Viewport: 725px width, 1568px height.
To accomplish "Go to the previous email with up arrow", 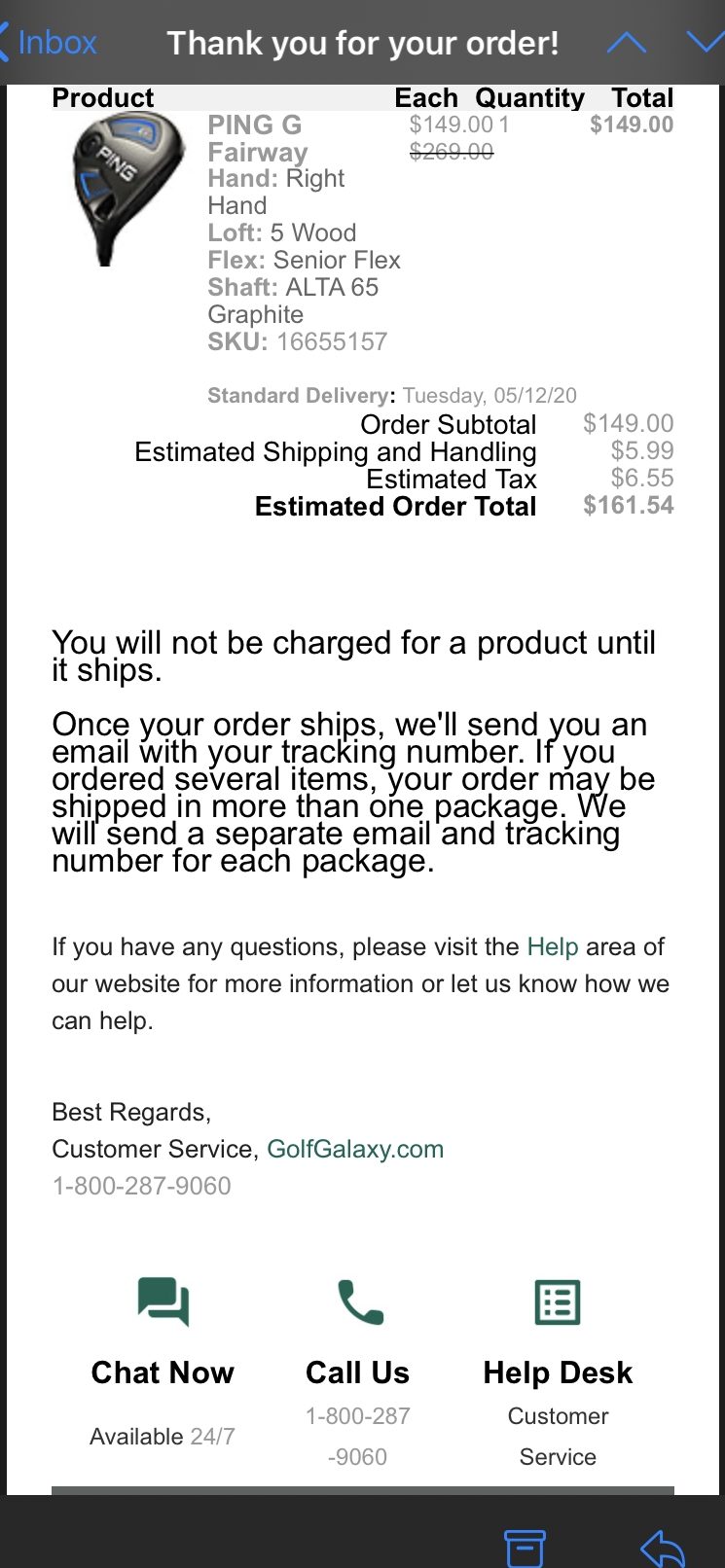I will (626, 43).
